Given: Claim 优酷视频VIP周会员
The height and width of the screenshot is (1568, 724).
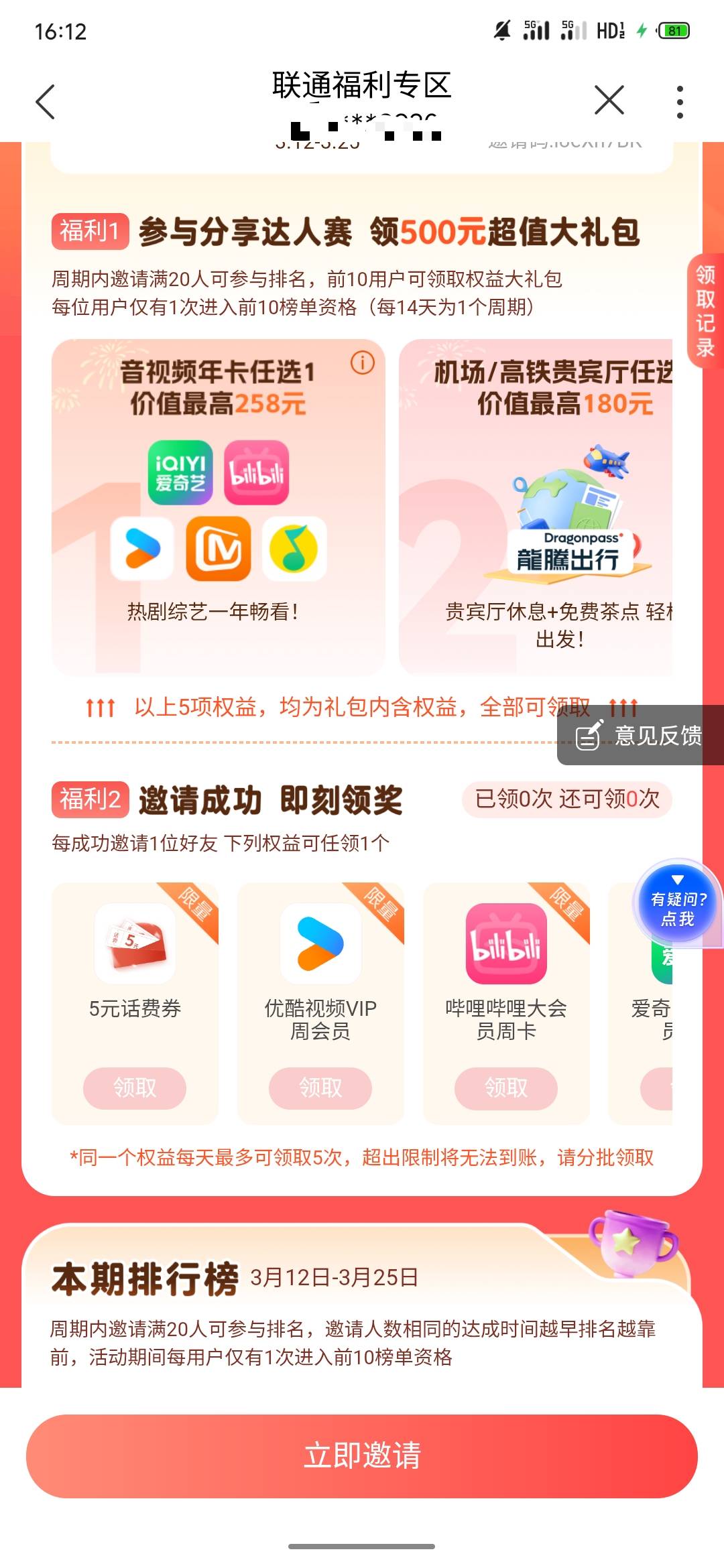Looking at the screenshot, I should coord(320,1088).
